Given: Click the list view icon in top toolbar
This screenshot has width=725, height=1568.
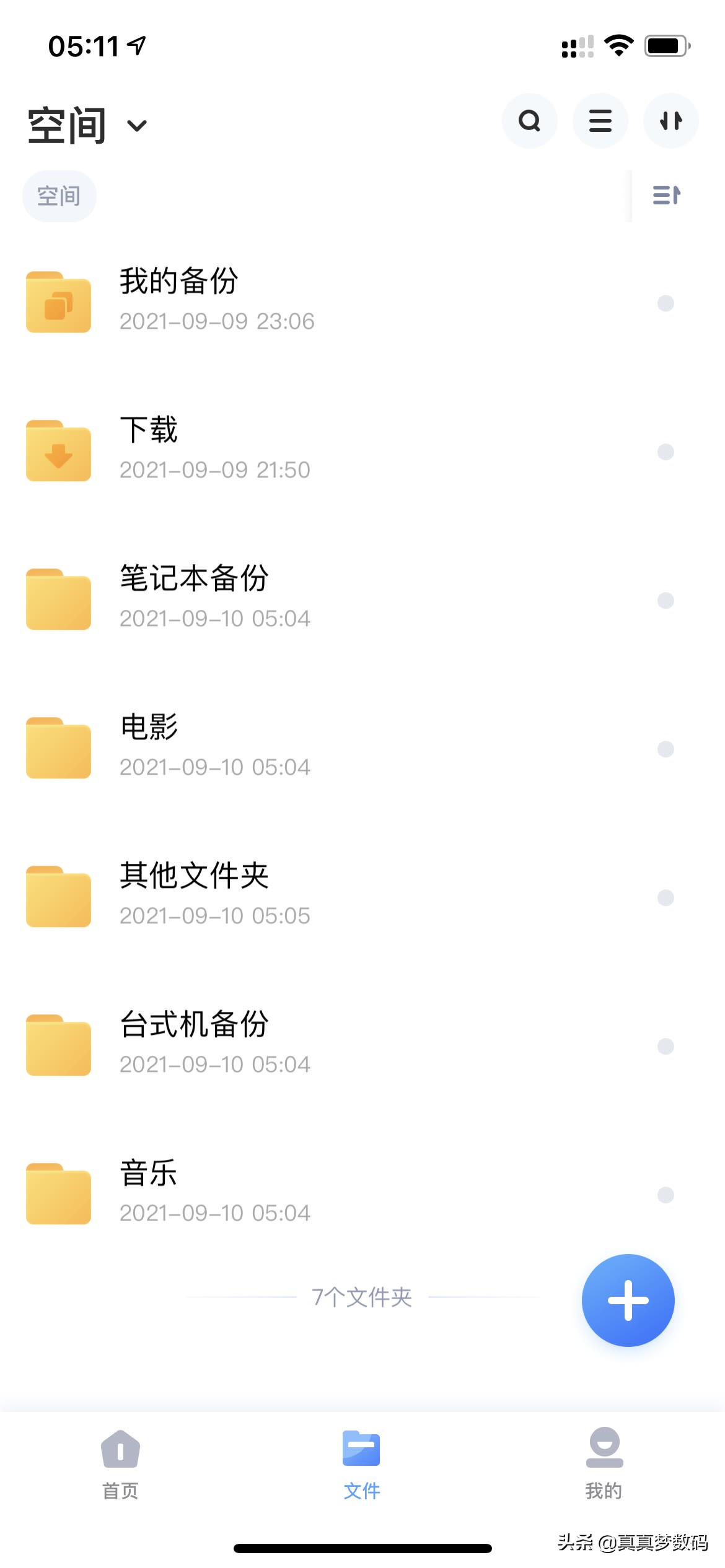Looking at the screenshot, I should (600, 121).
